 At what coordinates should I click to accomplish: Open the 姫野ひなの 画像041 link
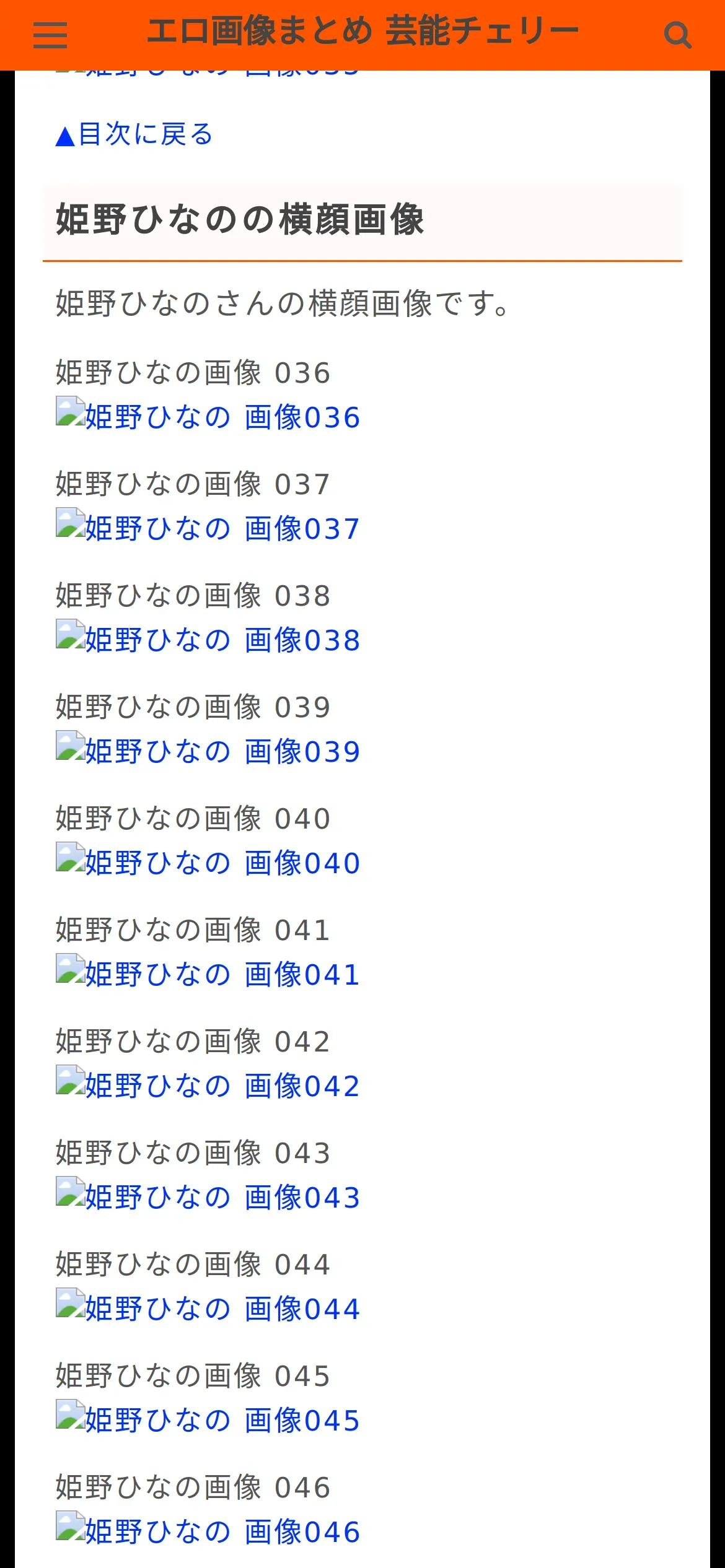(208, 974)
